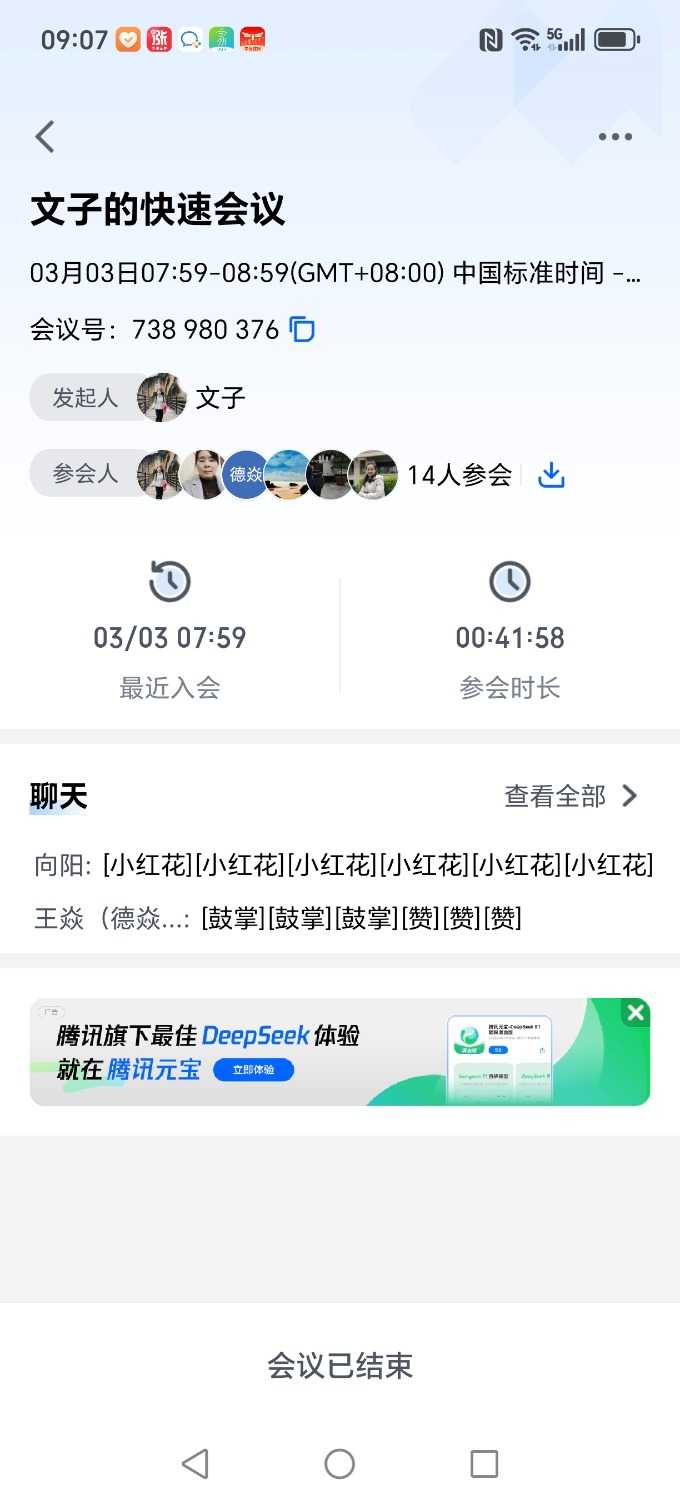
Task: View all chat messages via 查看全部
Action: (x=571, y=796)
